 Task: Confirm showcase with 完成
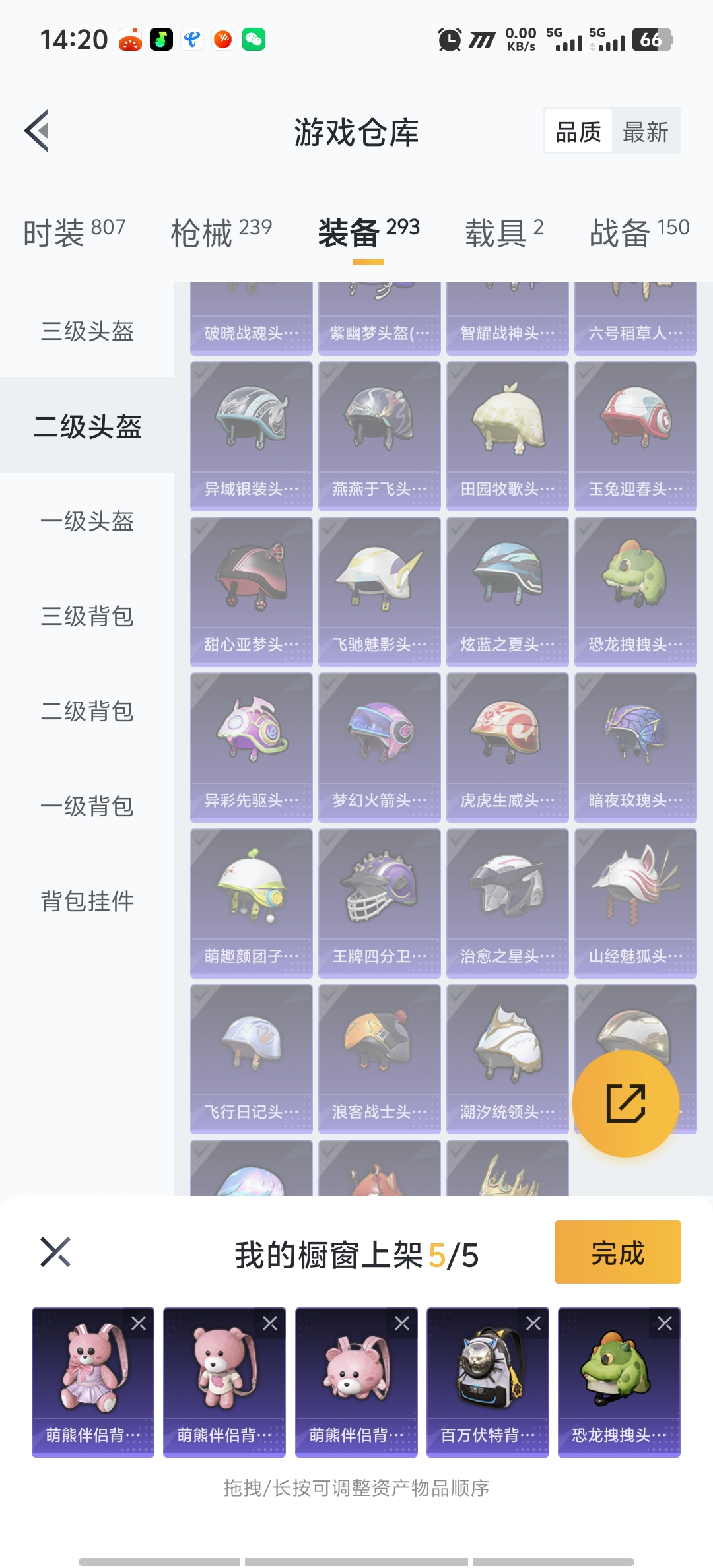[x=617, y=1252]
